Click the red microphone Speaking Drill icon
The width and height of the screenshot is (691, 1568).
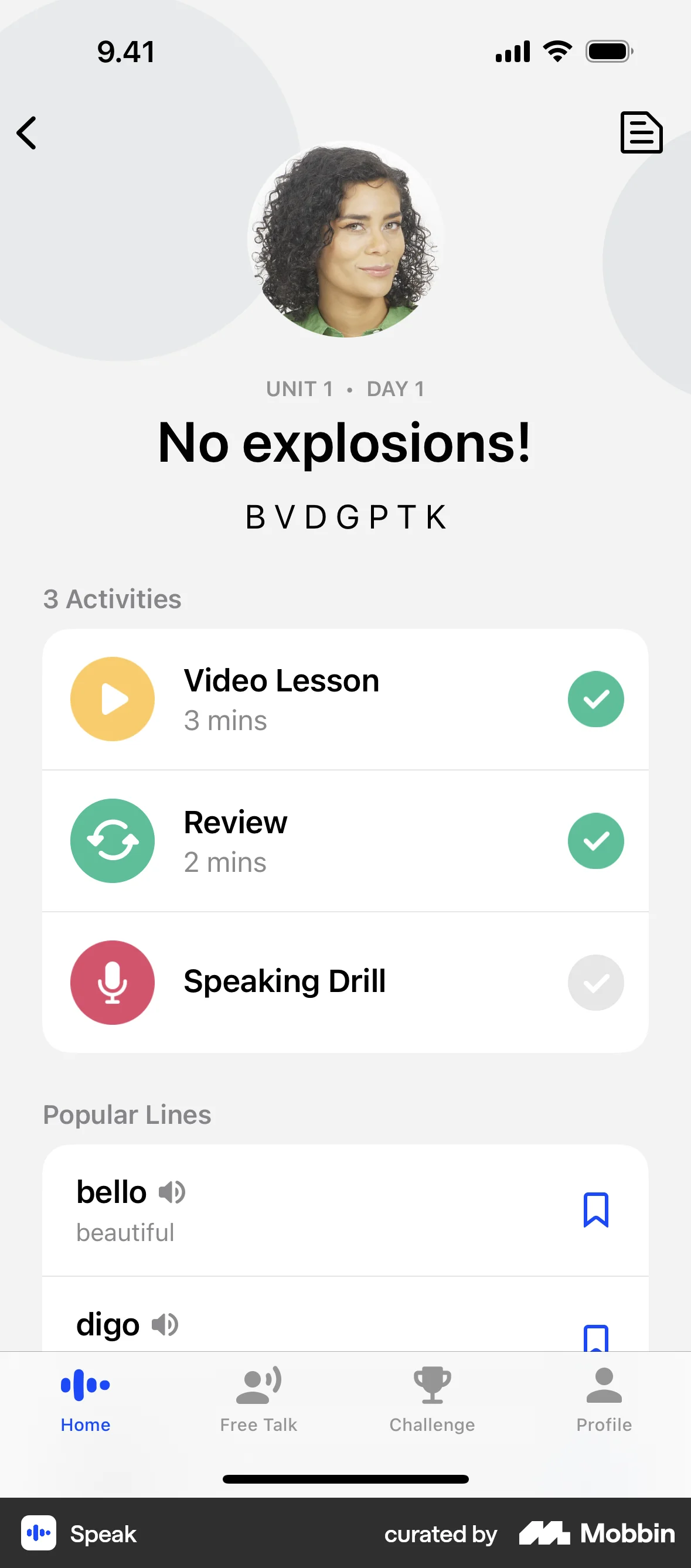coord(112,982)
